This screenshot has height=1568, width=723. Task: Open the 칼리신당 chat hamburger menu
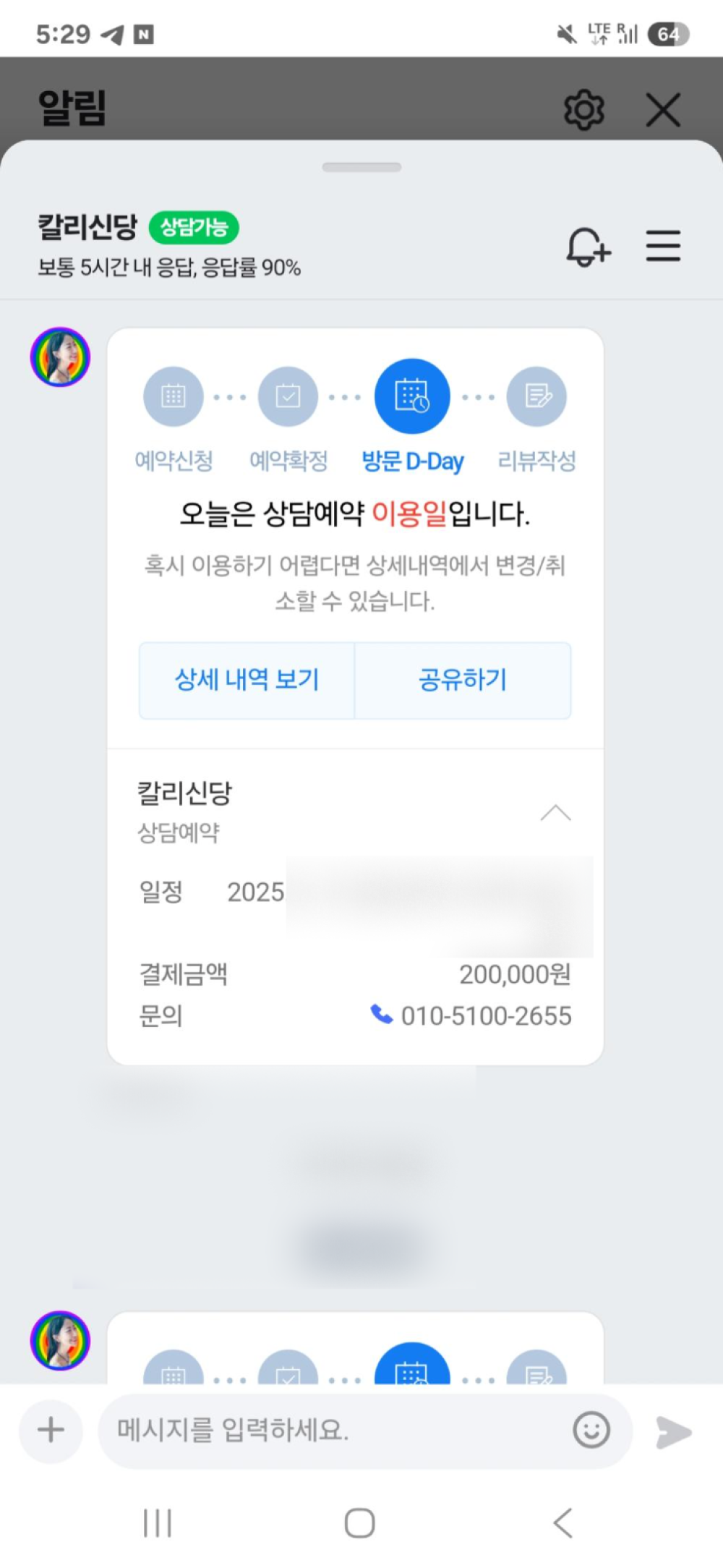coord(663,246)
